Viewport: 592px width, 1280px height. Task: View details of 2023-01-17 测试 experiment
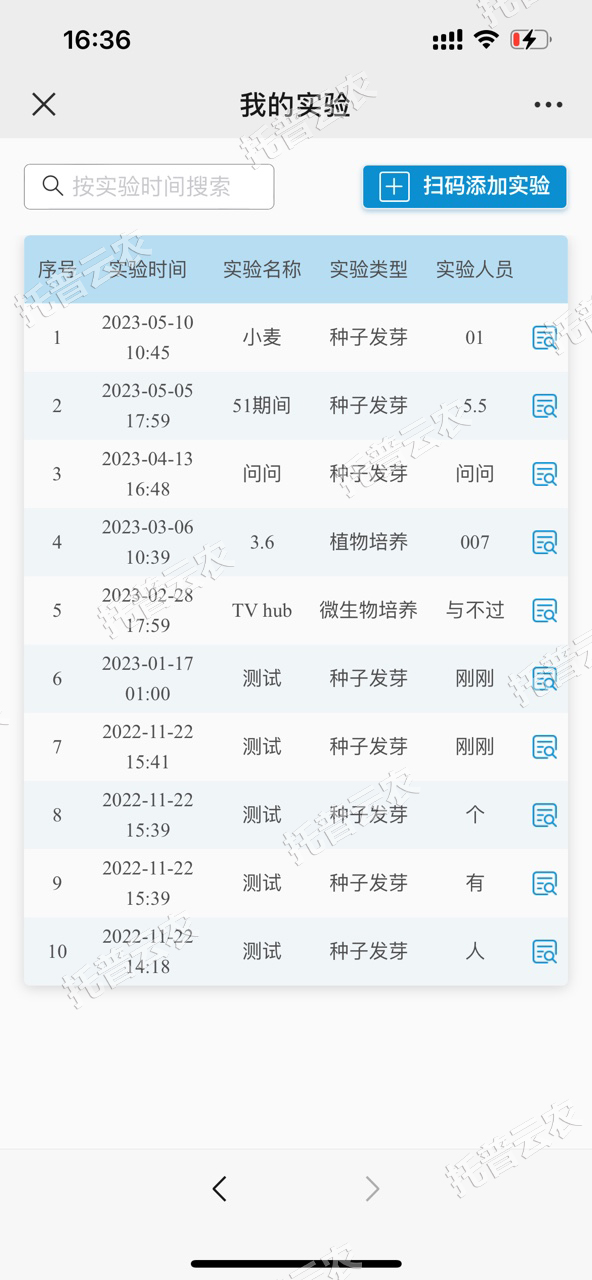pos(544,679)
